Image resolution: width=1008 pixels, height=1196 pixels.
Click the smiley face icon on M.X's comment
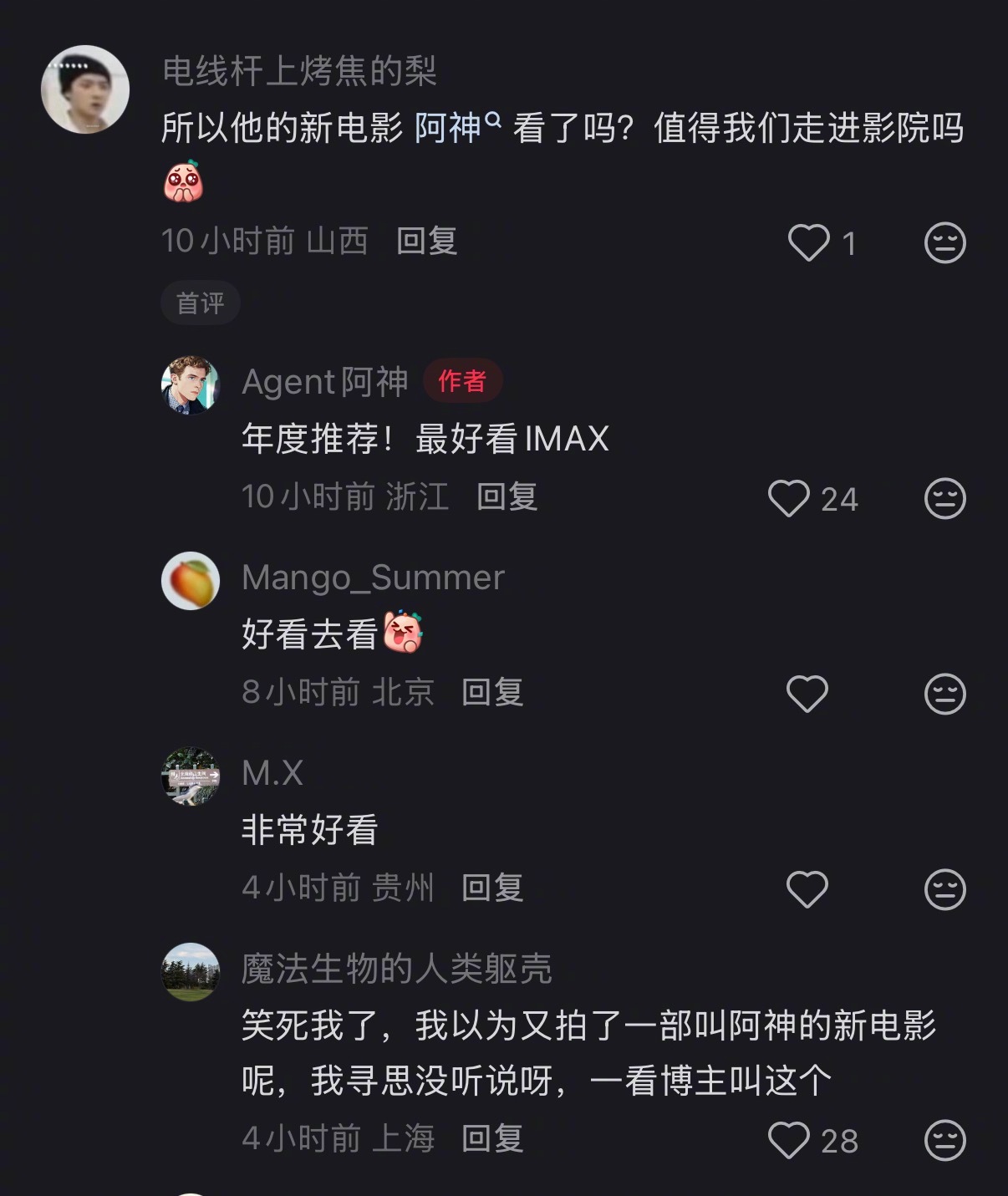coord(945,888)
